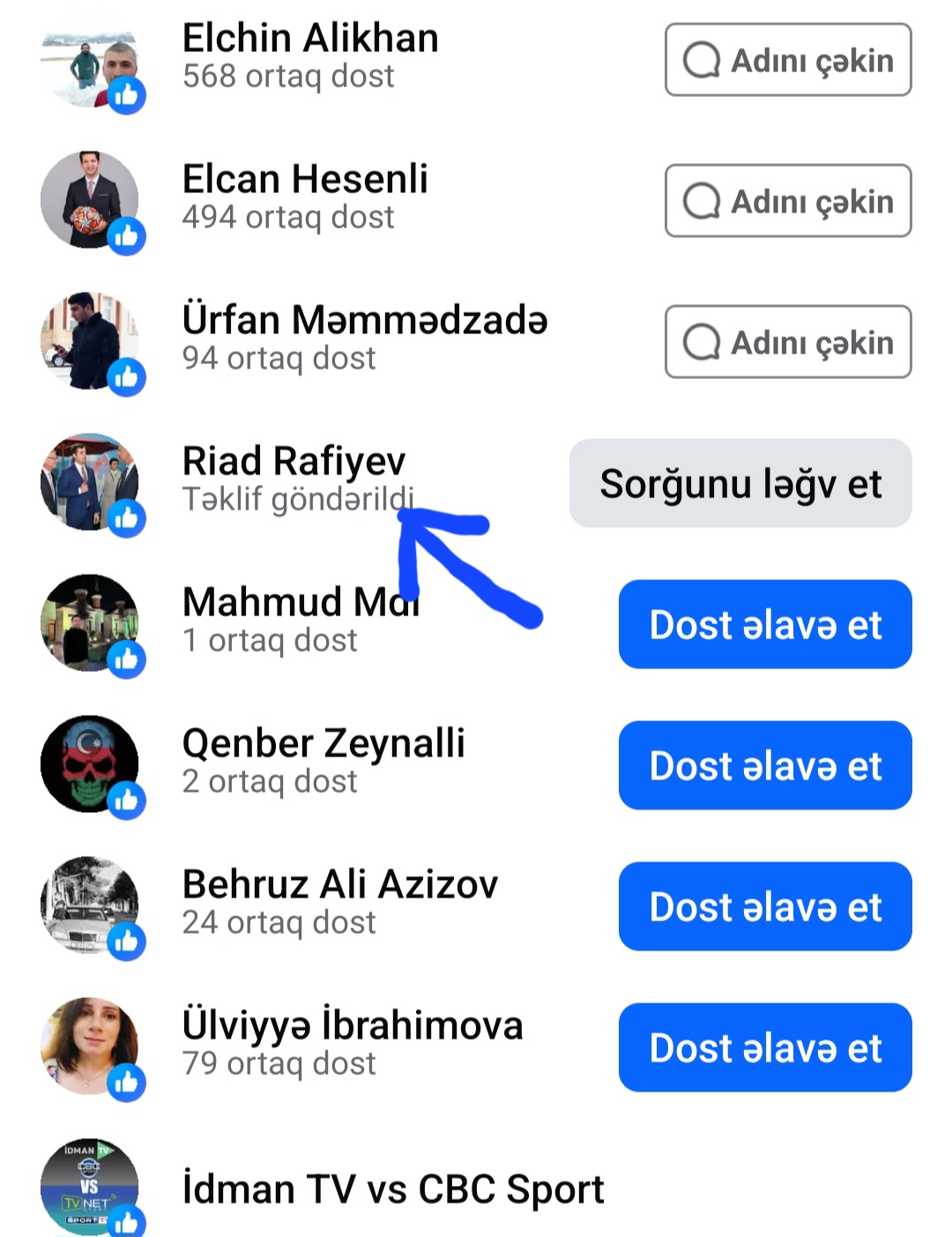The height and width of the screenshot is (1237, 952).
Task: View Qenber Zeynalli's profile
Action: click(x=323, y=744)
